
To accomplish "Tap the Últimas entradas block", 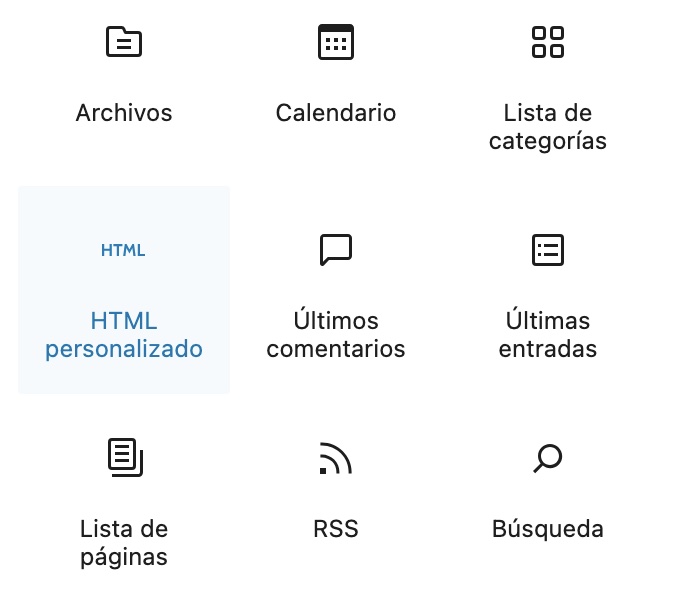I will tap(548, 290).
